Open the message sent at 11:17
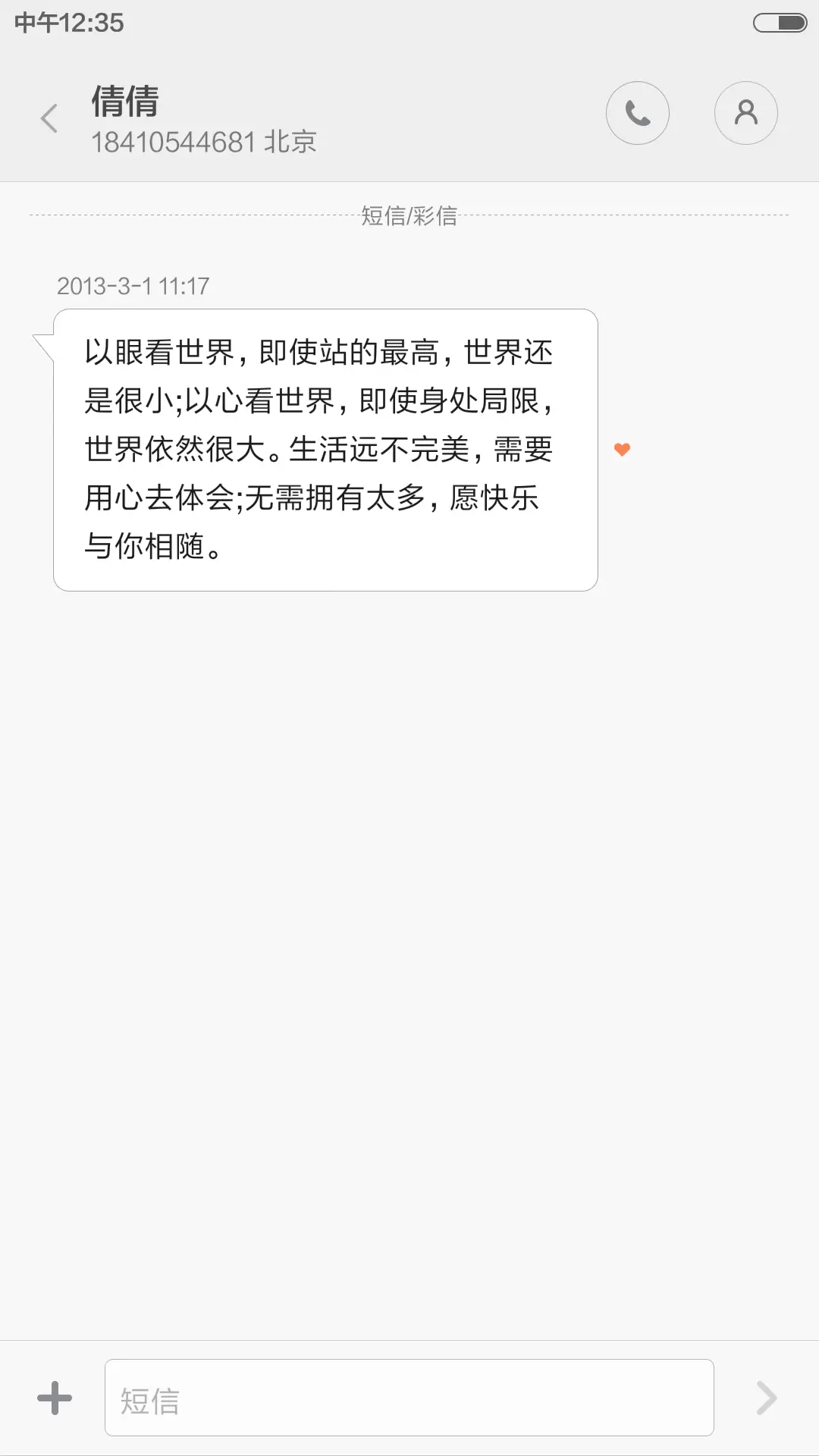 [325, 447]
